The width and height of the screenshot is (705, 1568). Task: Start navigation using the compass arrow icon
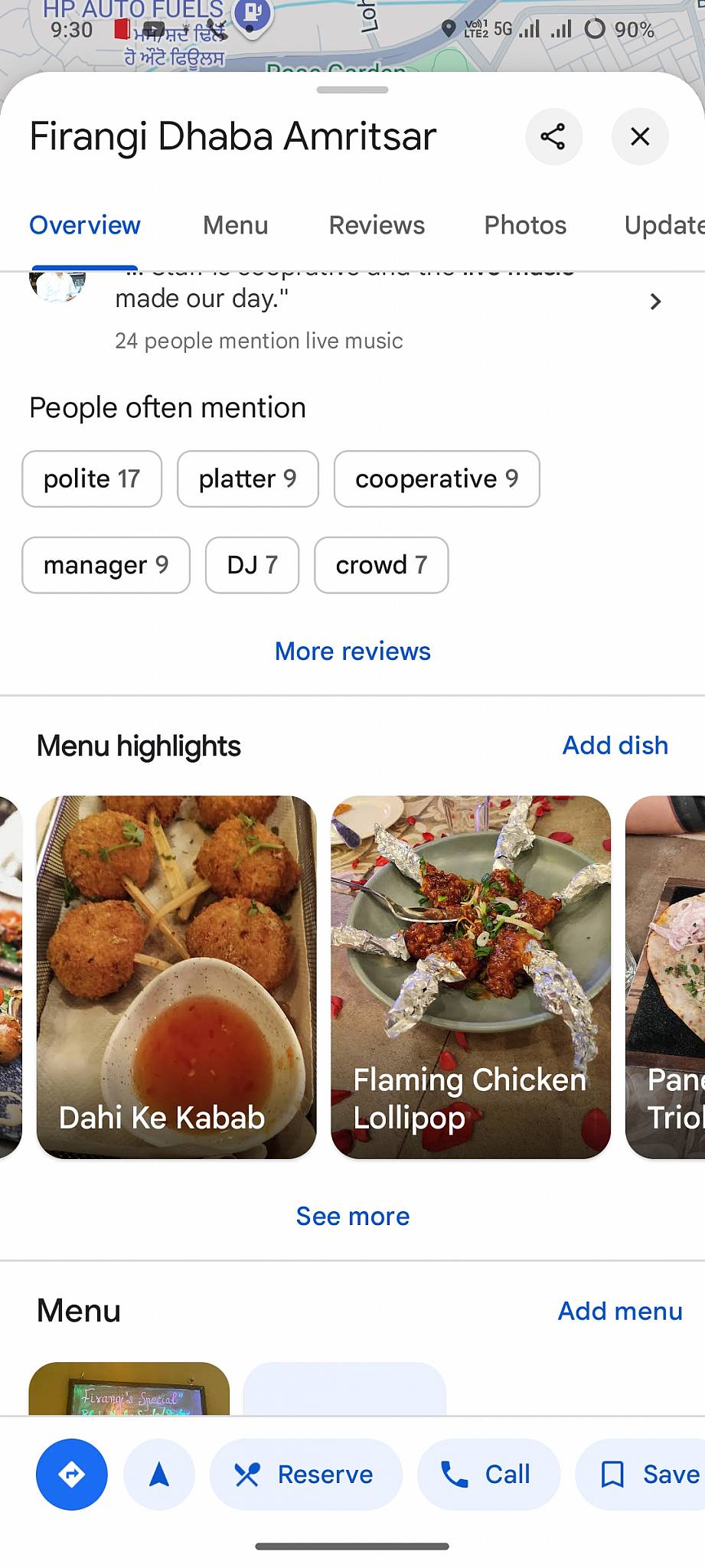tap(158, 1475)
